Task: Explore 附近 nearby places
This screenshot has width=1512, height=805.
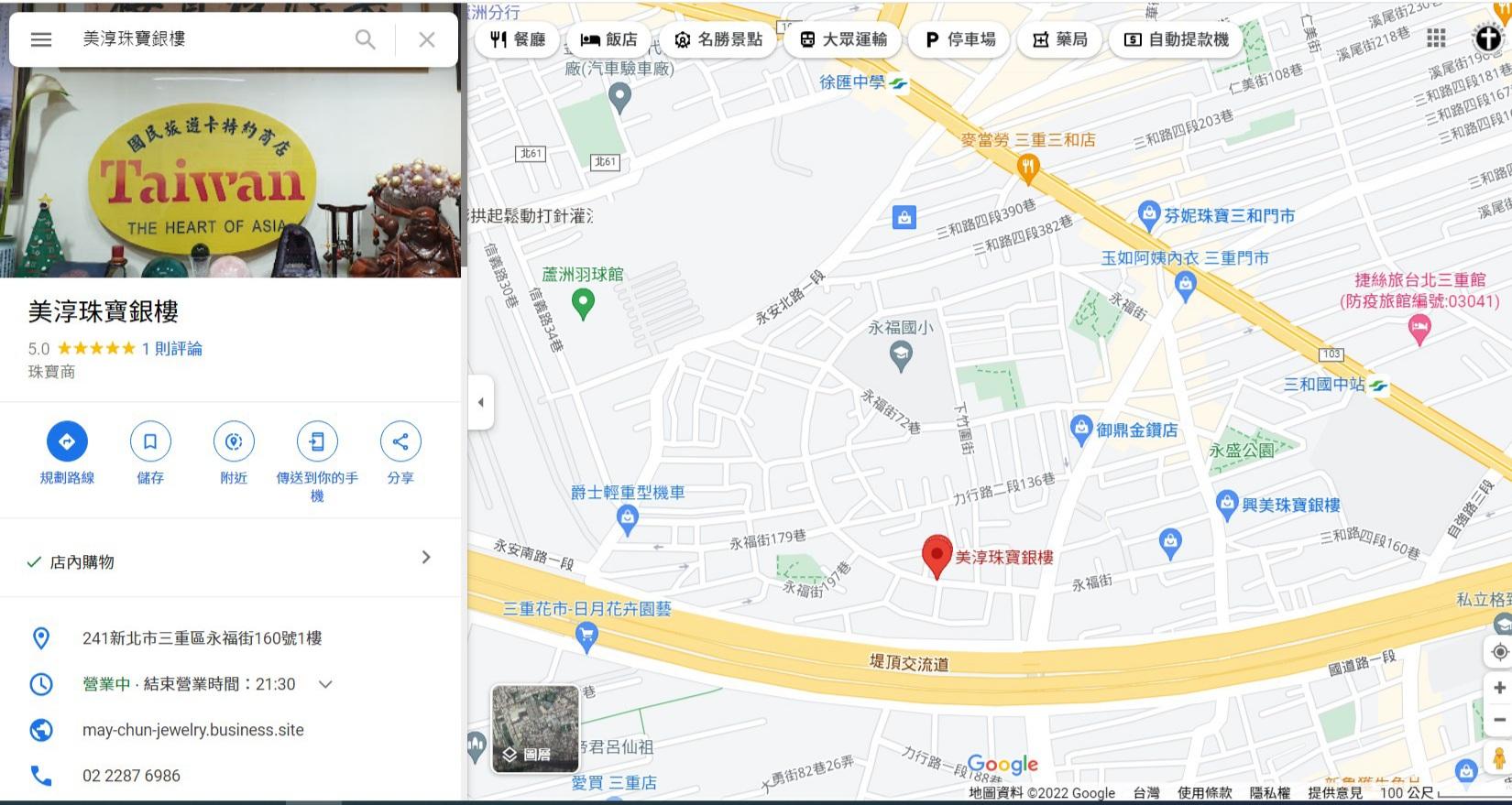Action: [x=234, y=441]
